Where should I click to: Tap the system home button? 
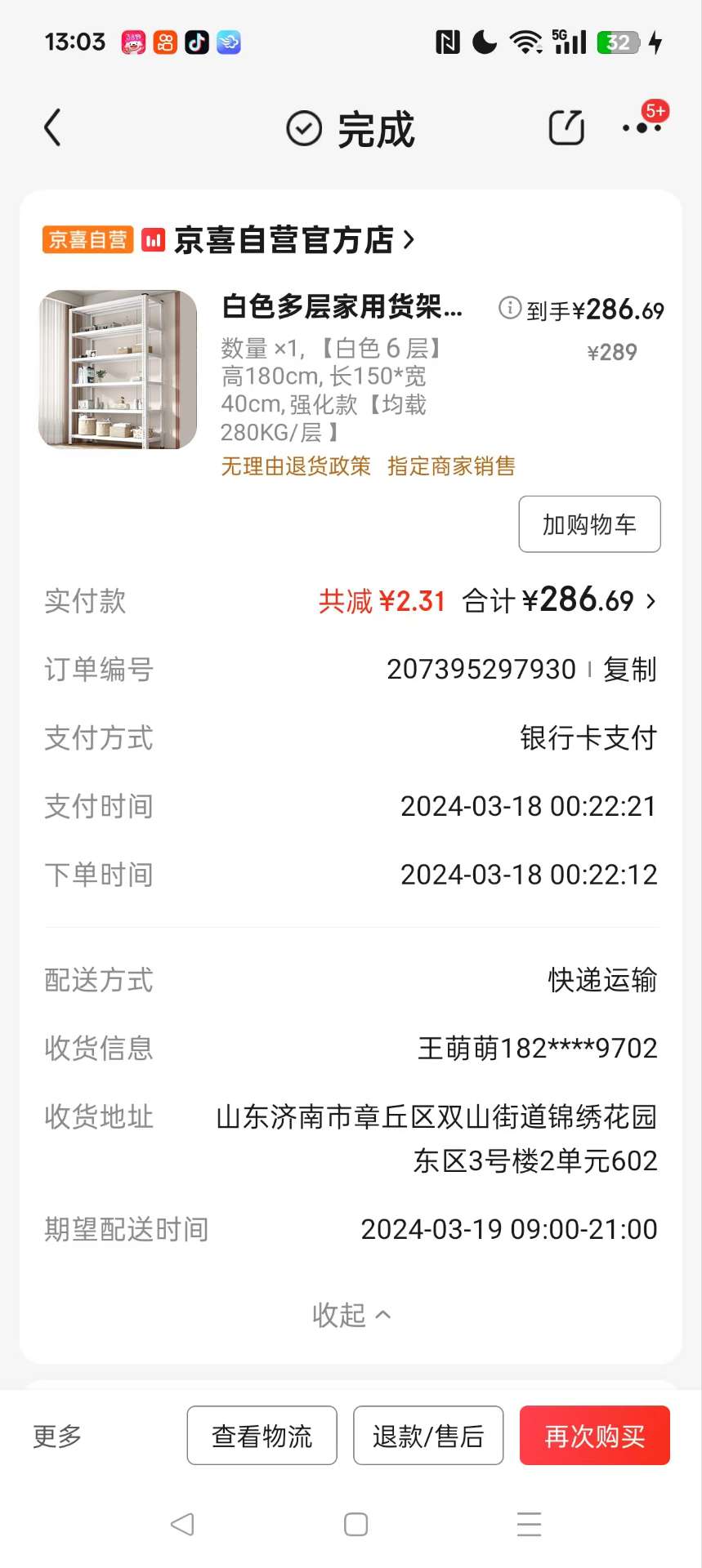pos(355,1524)
